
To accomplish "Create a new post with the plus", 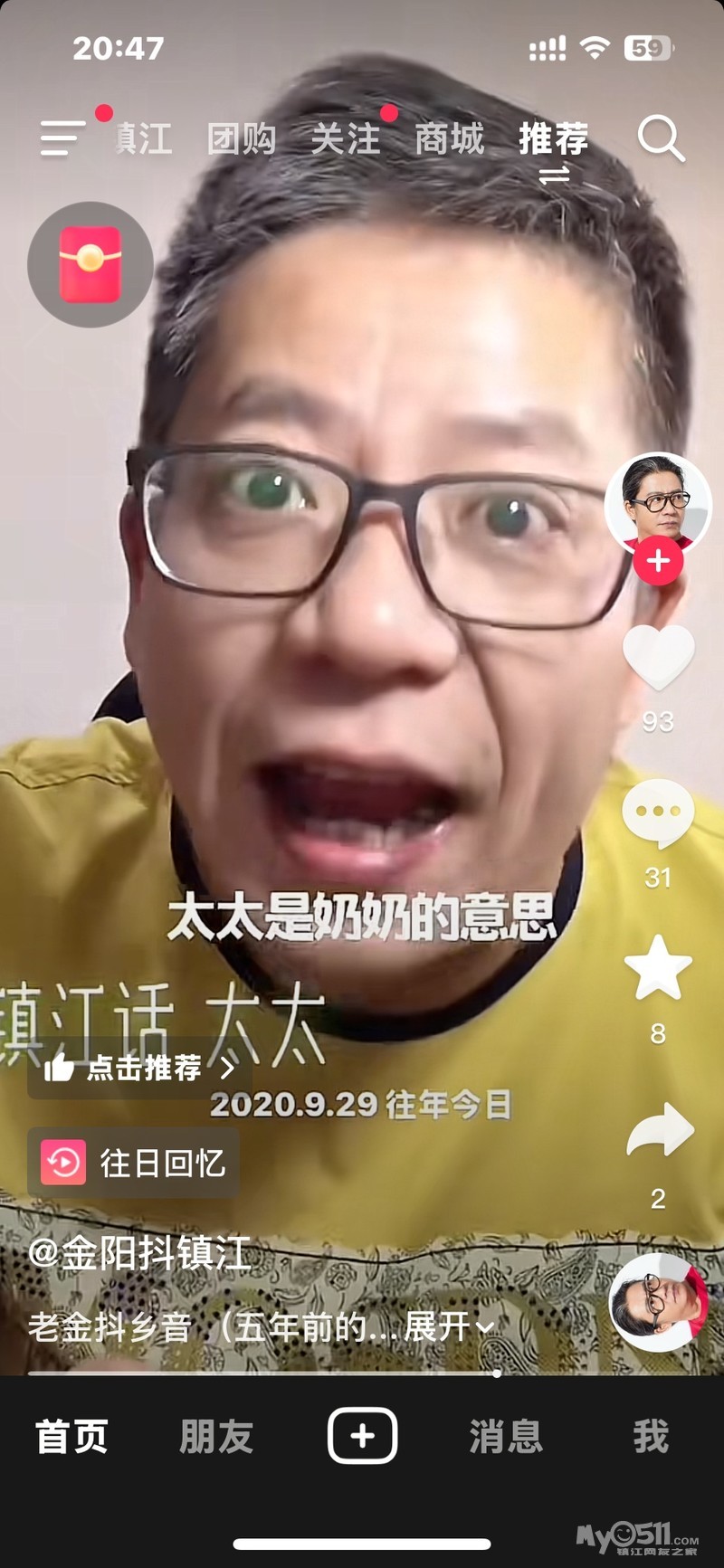I will pos(362,1436).
